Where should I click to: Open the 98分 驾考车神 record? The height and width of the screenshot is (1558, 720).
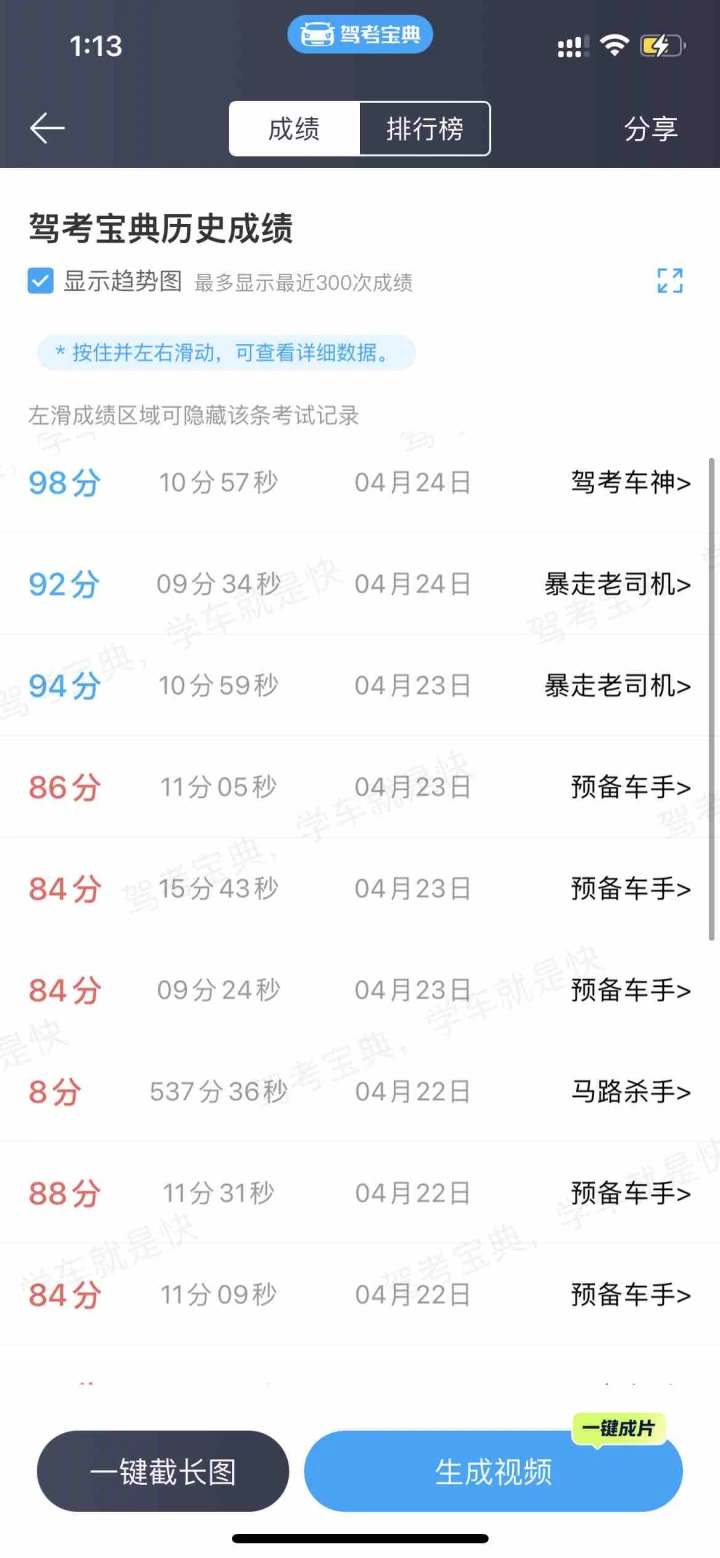(x=360, y=483)
